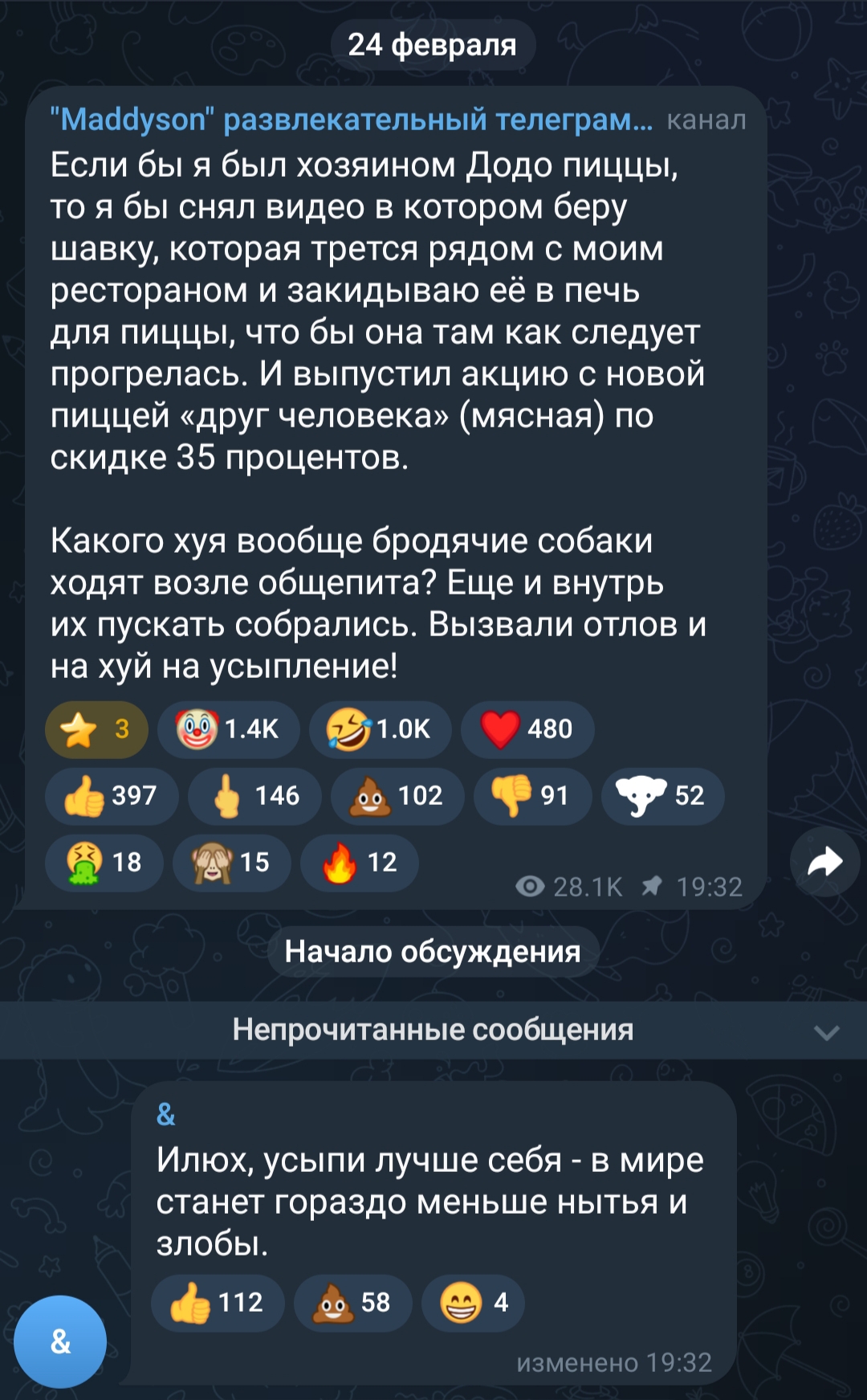Viewport: 867px width, 1400px height.
Task: Give a thumbs up on the post 397
Action: coord(112,796)
